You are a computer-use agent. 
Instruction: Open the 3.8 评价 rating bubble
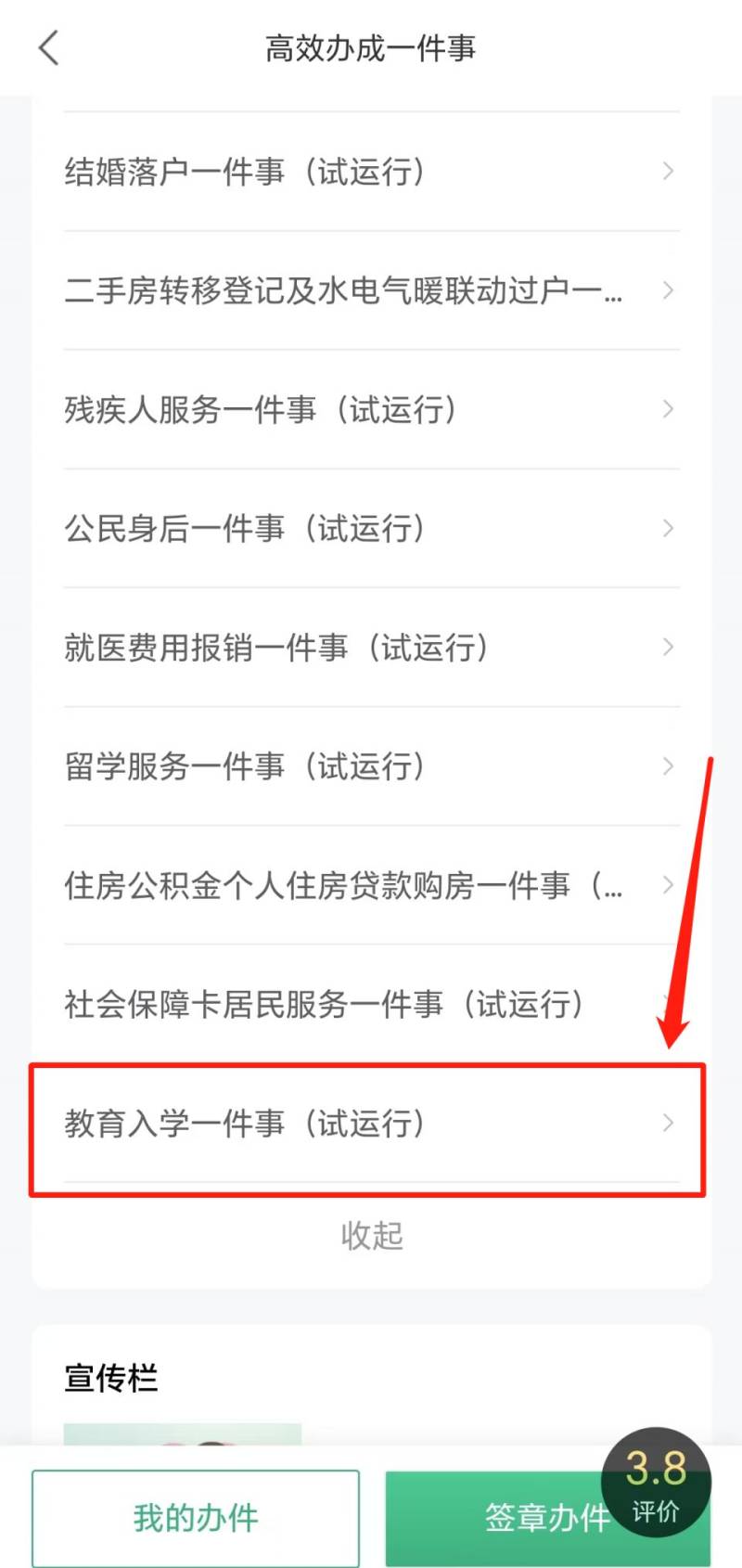pyautogui.click(x=656, y=1482)
